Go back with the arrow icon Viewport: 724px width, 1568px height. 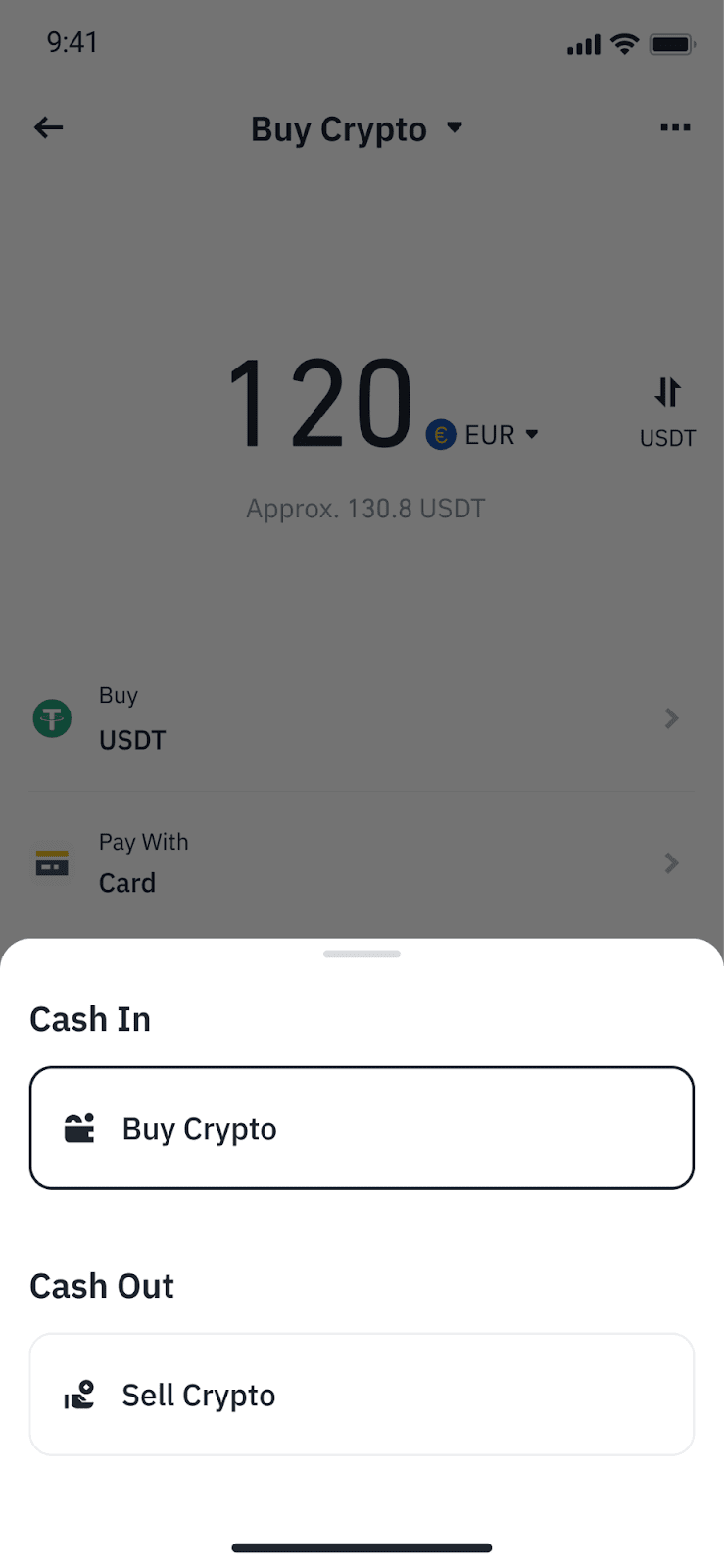coord(48,127)
